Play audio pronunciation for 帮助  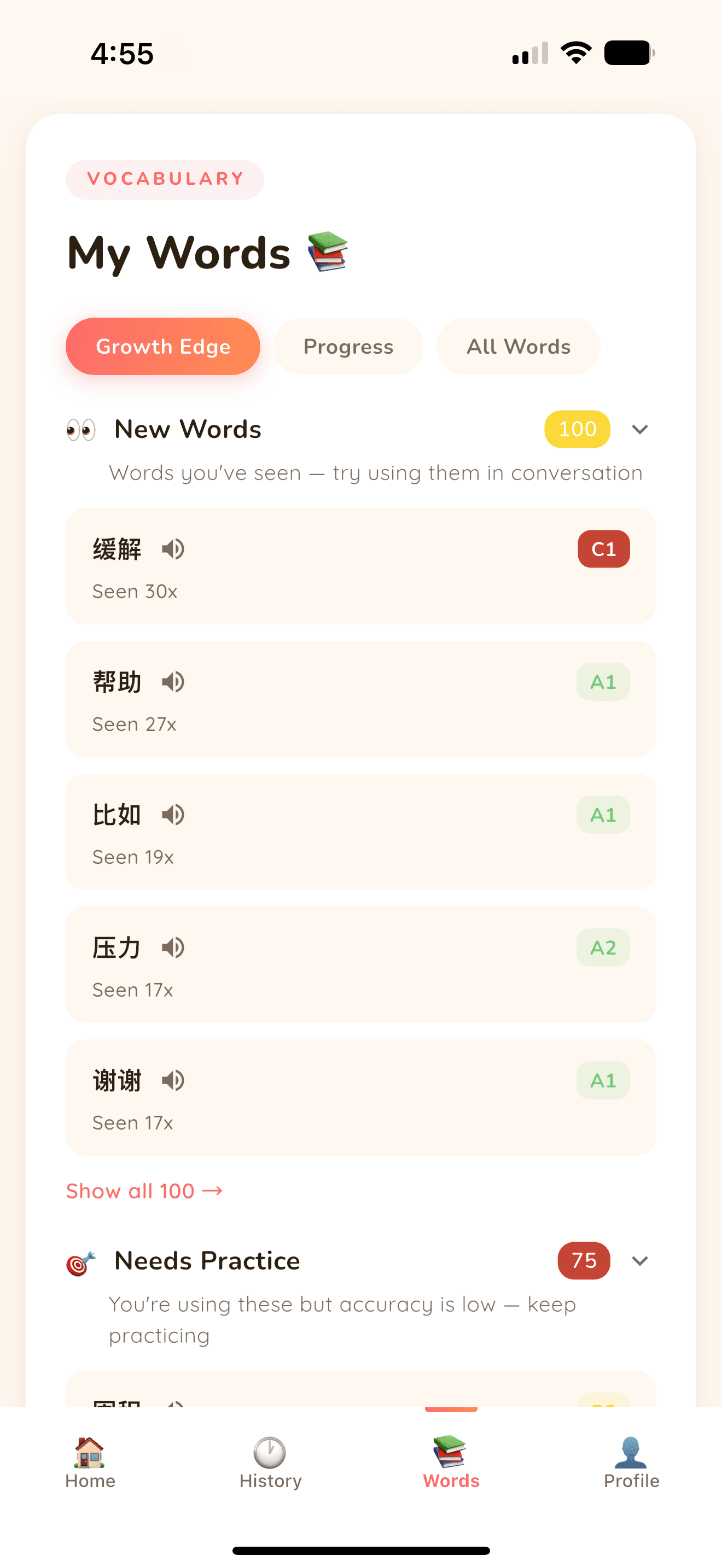(173, 682)
